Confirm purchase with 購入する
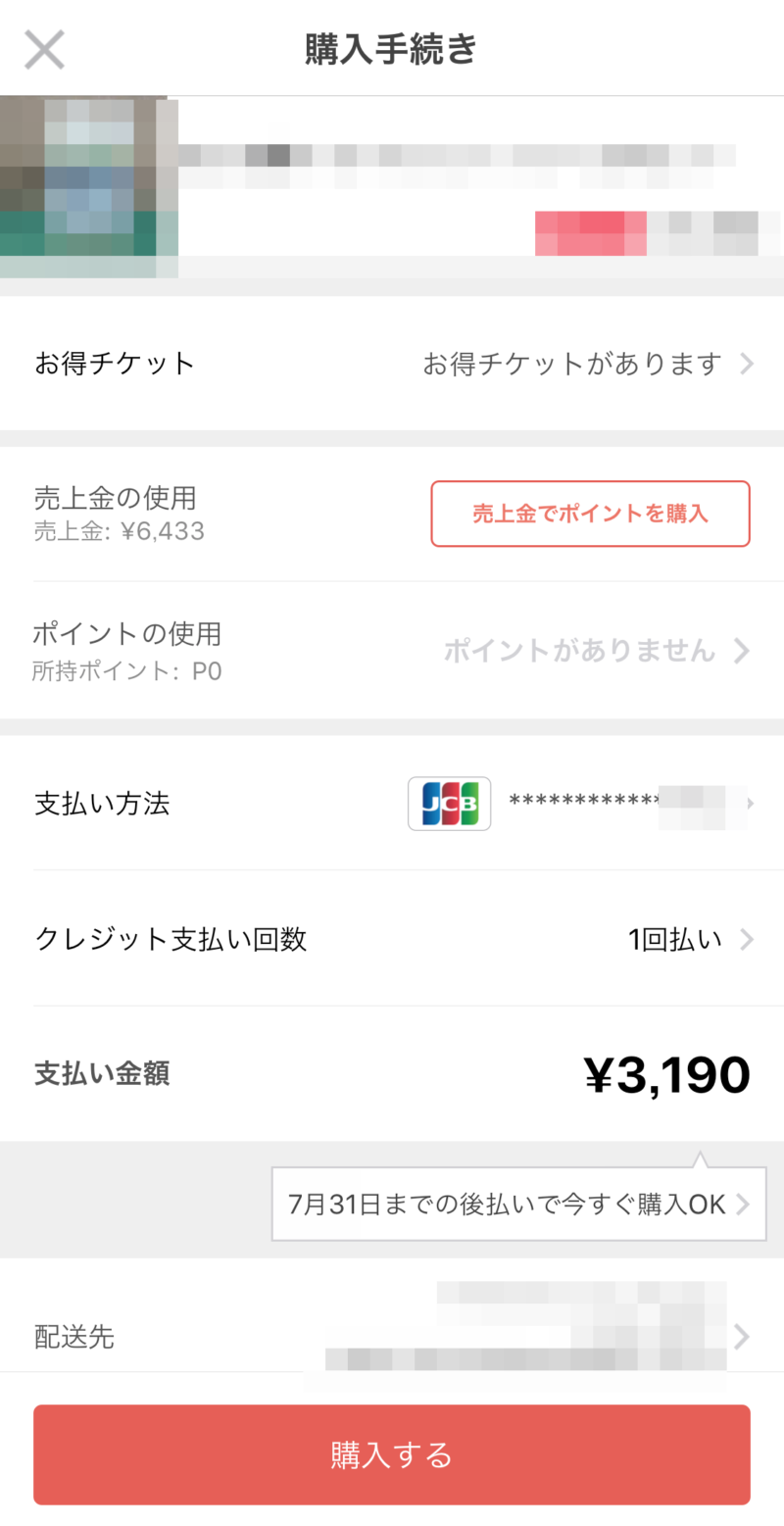Screen dimensions: 784x1526 (x=392, y=1454)
